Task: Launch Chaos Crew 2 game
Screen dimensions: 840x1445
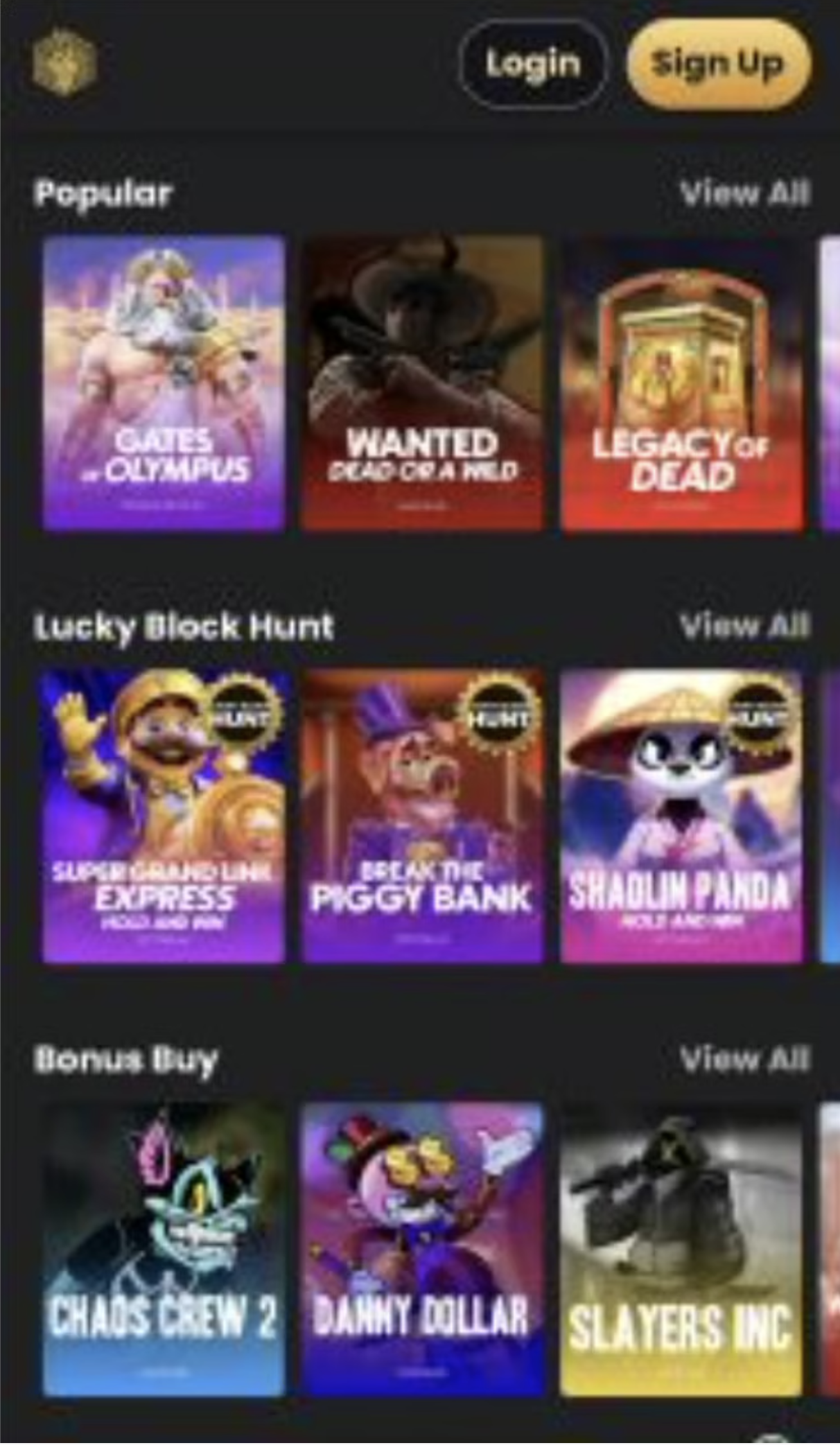Action: click(x=164, y=1249)
